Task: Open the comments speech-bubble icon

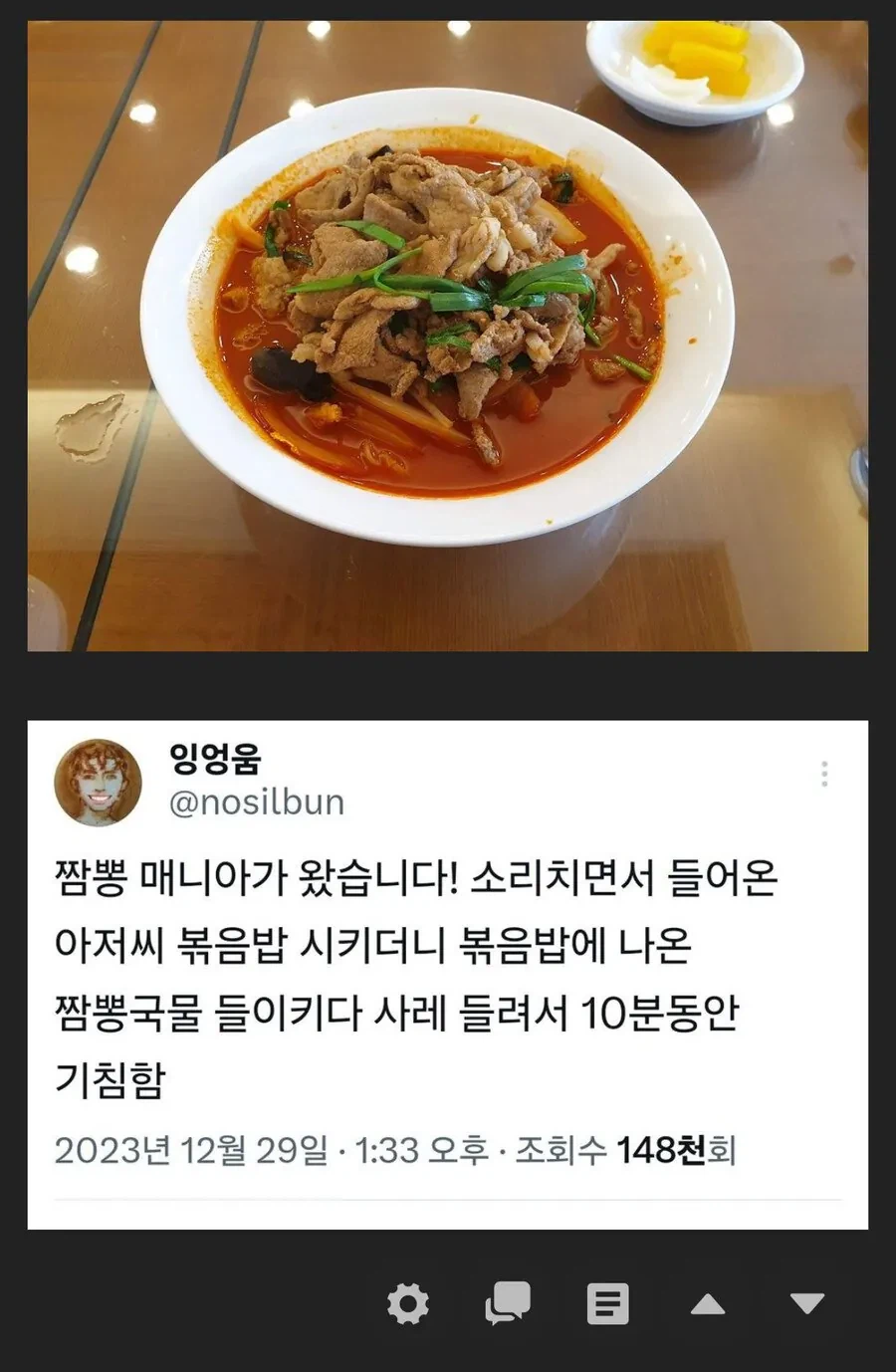Action: pyautogui.click(x=508, y=1304)
